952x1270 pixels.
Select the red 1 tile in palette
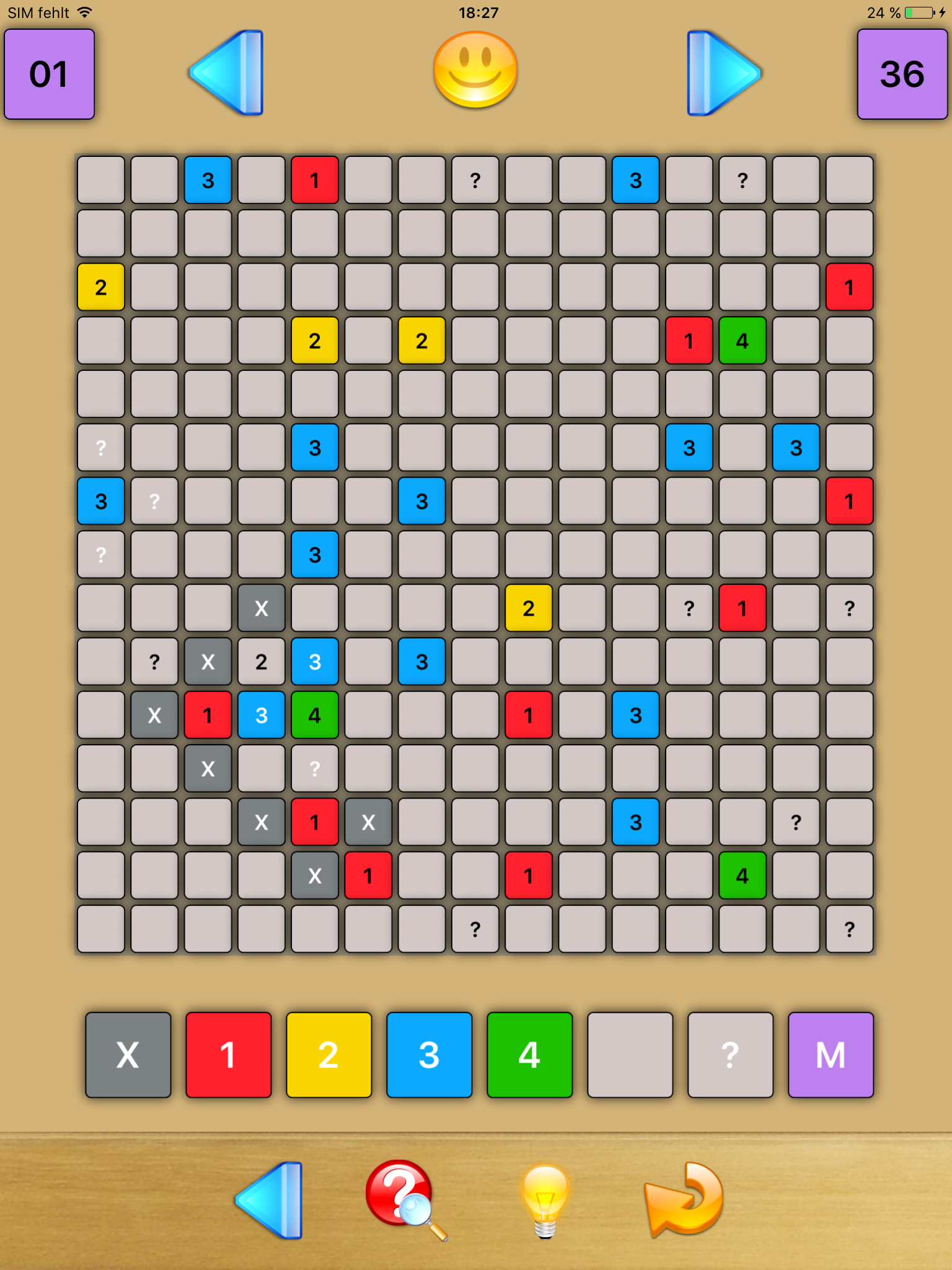click(229, 1055)
